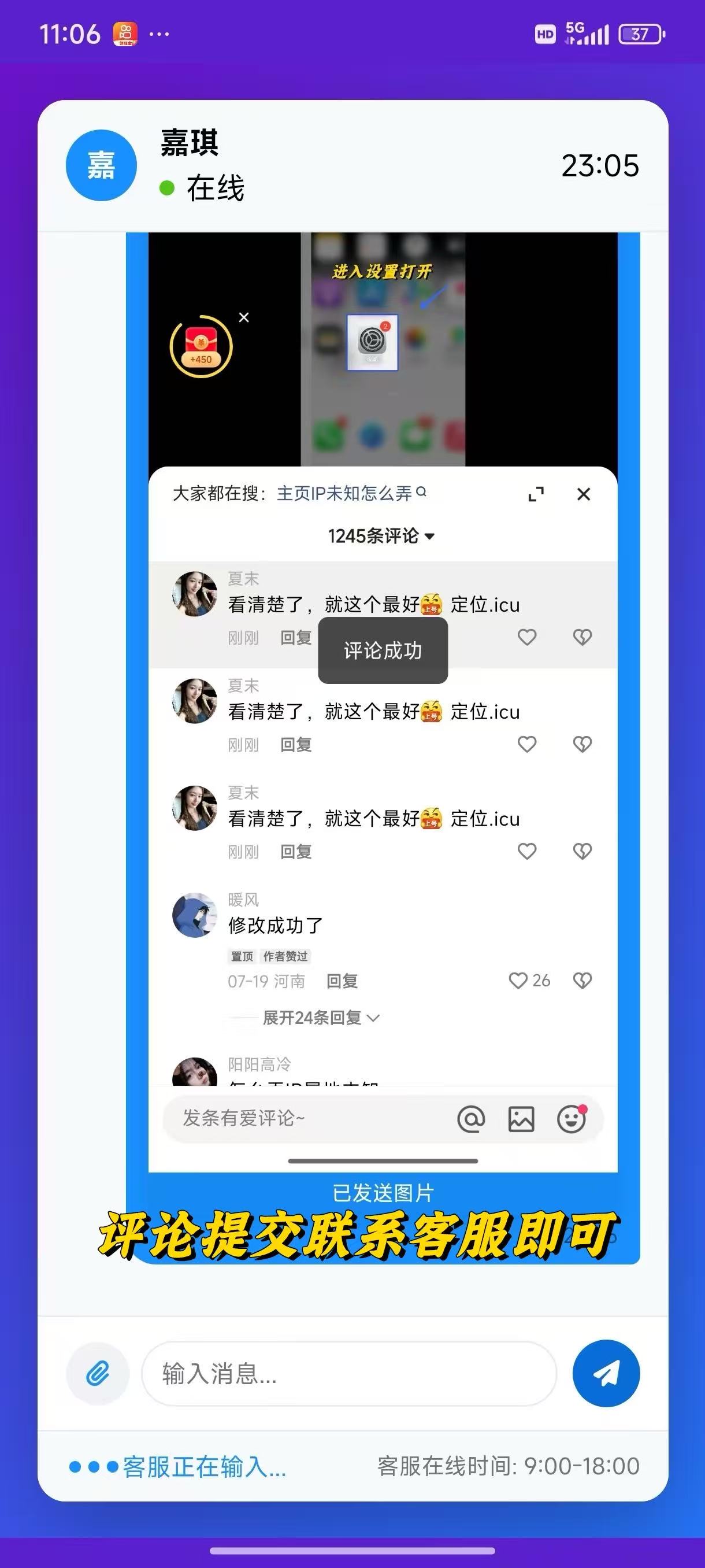Open 嘉琪's blue avatar icon

pyautogui.click(x=101, y=165)
